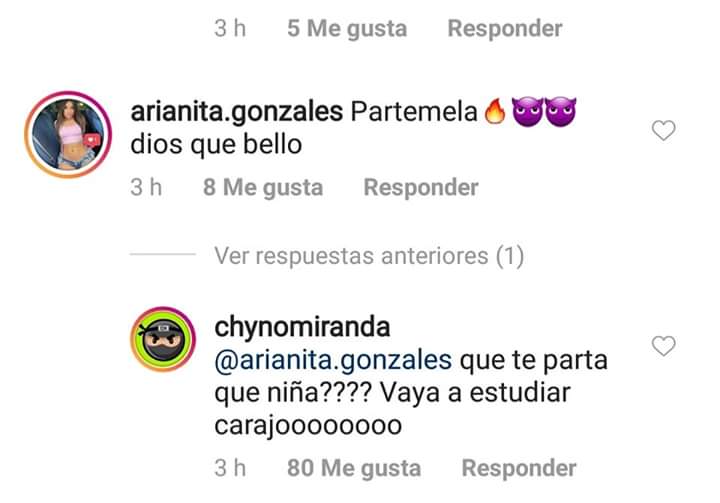720x503 pixels.
Task: View who liked: 80 Me gusta
Action: point(353,467)
